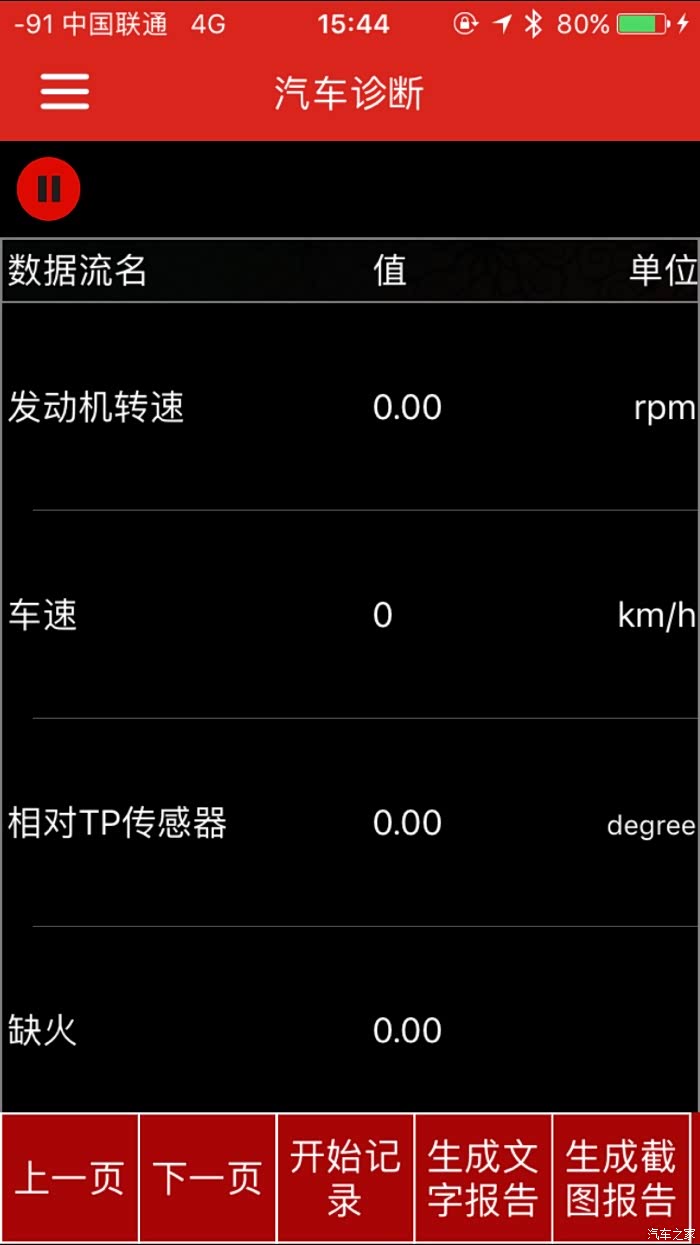Open the hamburger menu
700x1245 pixels.
coord(65,92)
